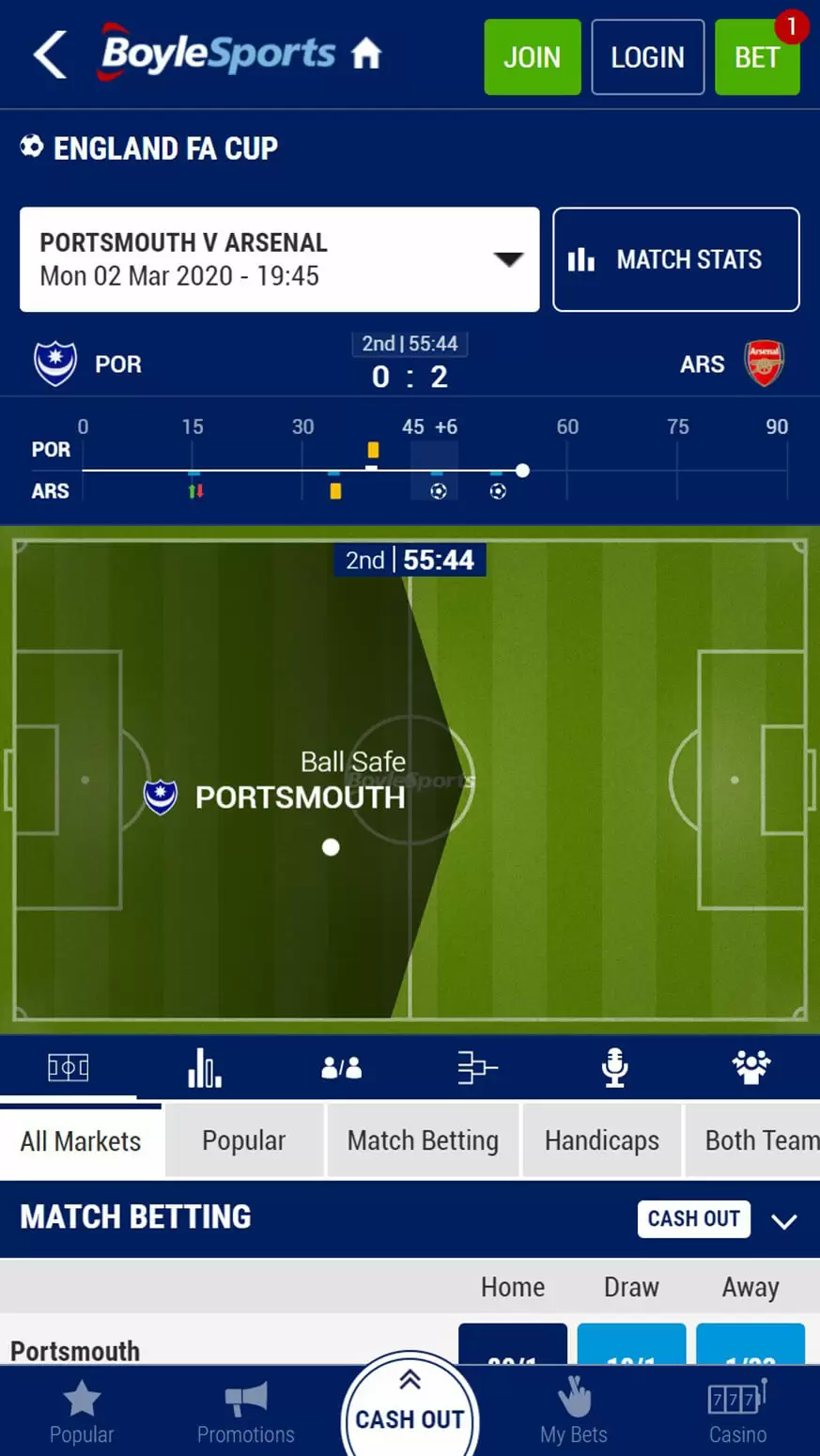
Task: Select the All Markets filter
Action: (81, 1141)
